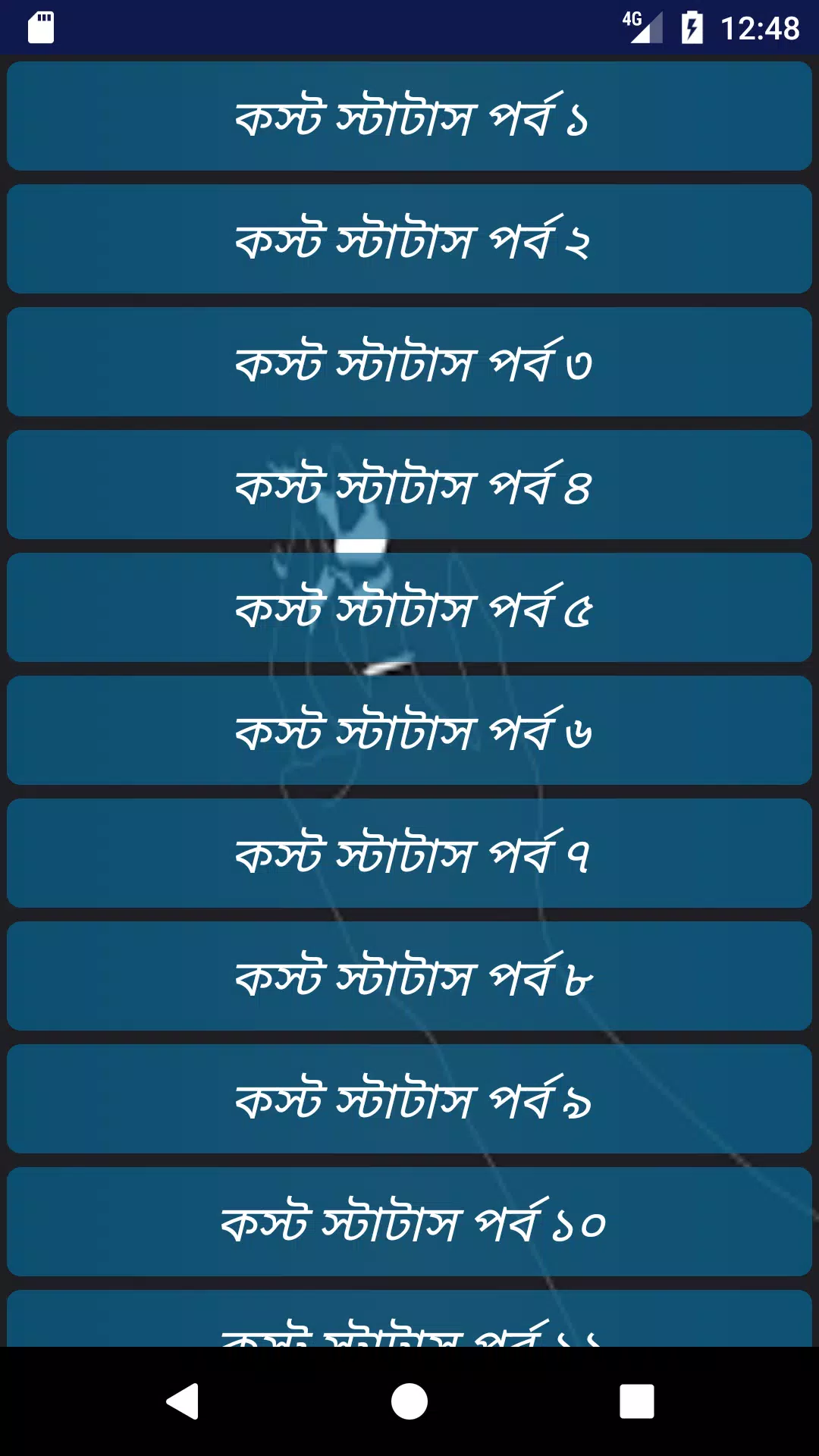
Task: Select কস্ট স্টাটাস পর্ব ৭
Action: [x=409, y=854]
